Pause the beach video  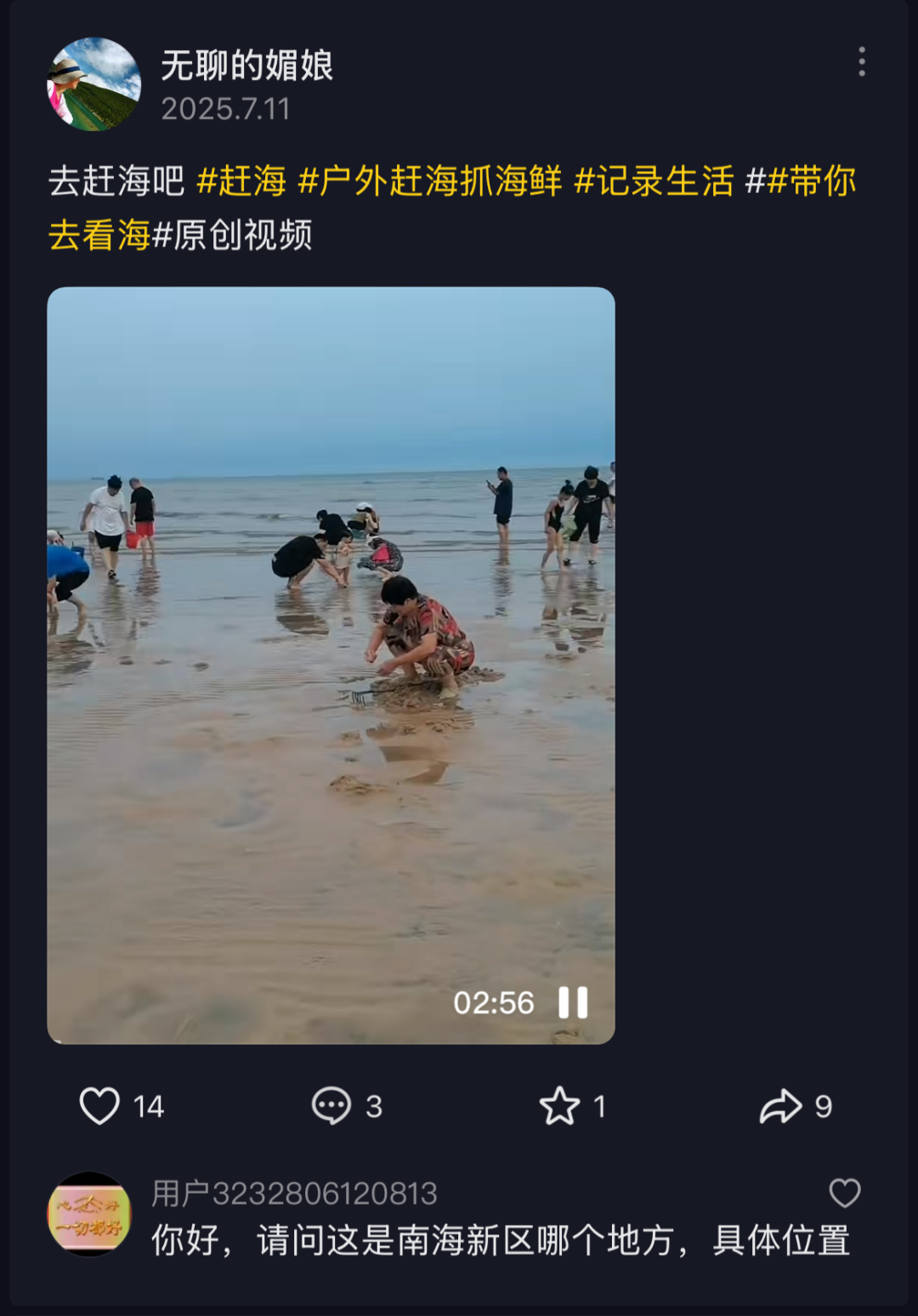pos(573,1003)
